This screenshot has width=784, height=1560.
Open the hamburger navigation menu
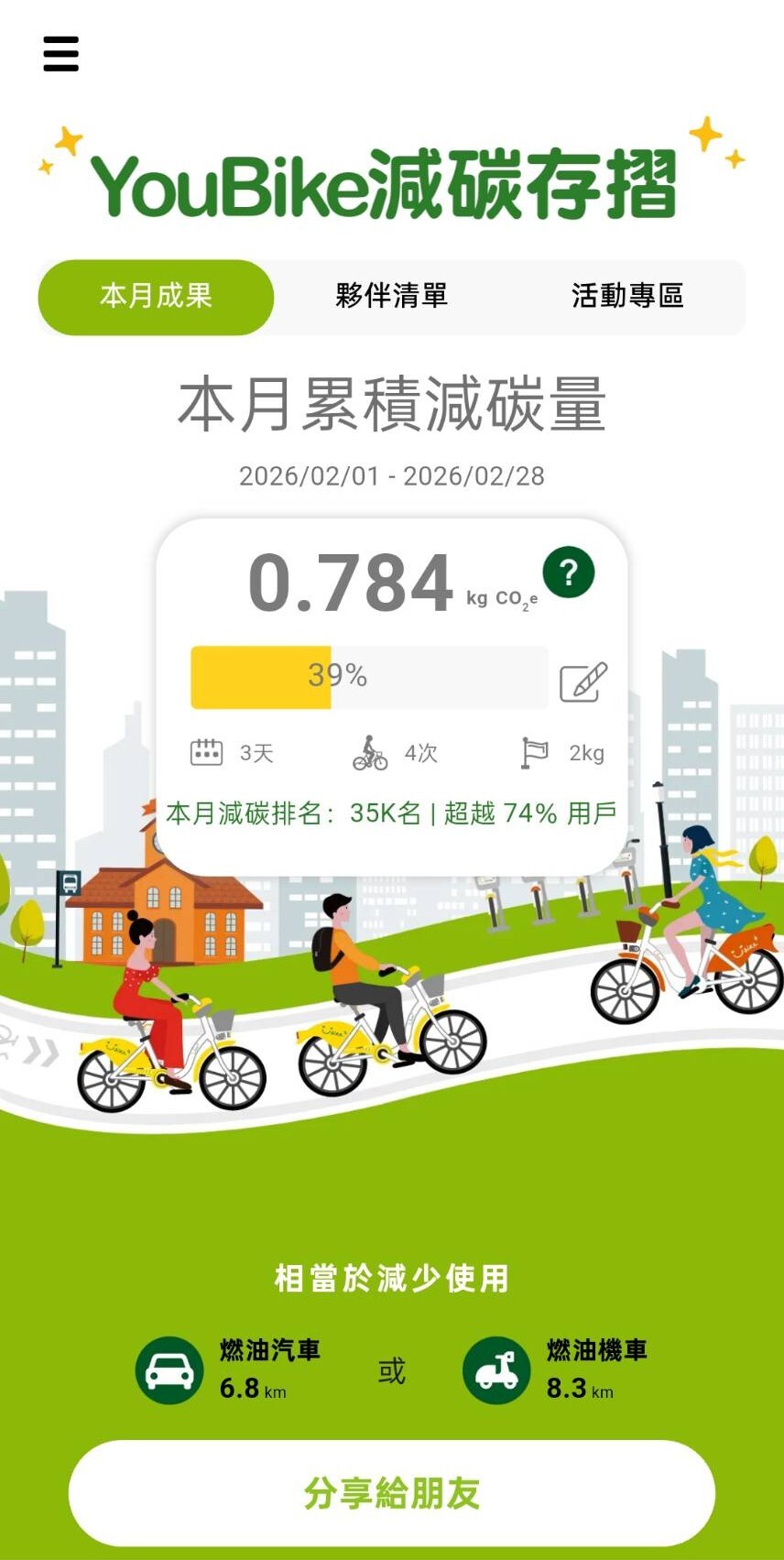point(60,55)
